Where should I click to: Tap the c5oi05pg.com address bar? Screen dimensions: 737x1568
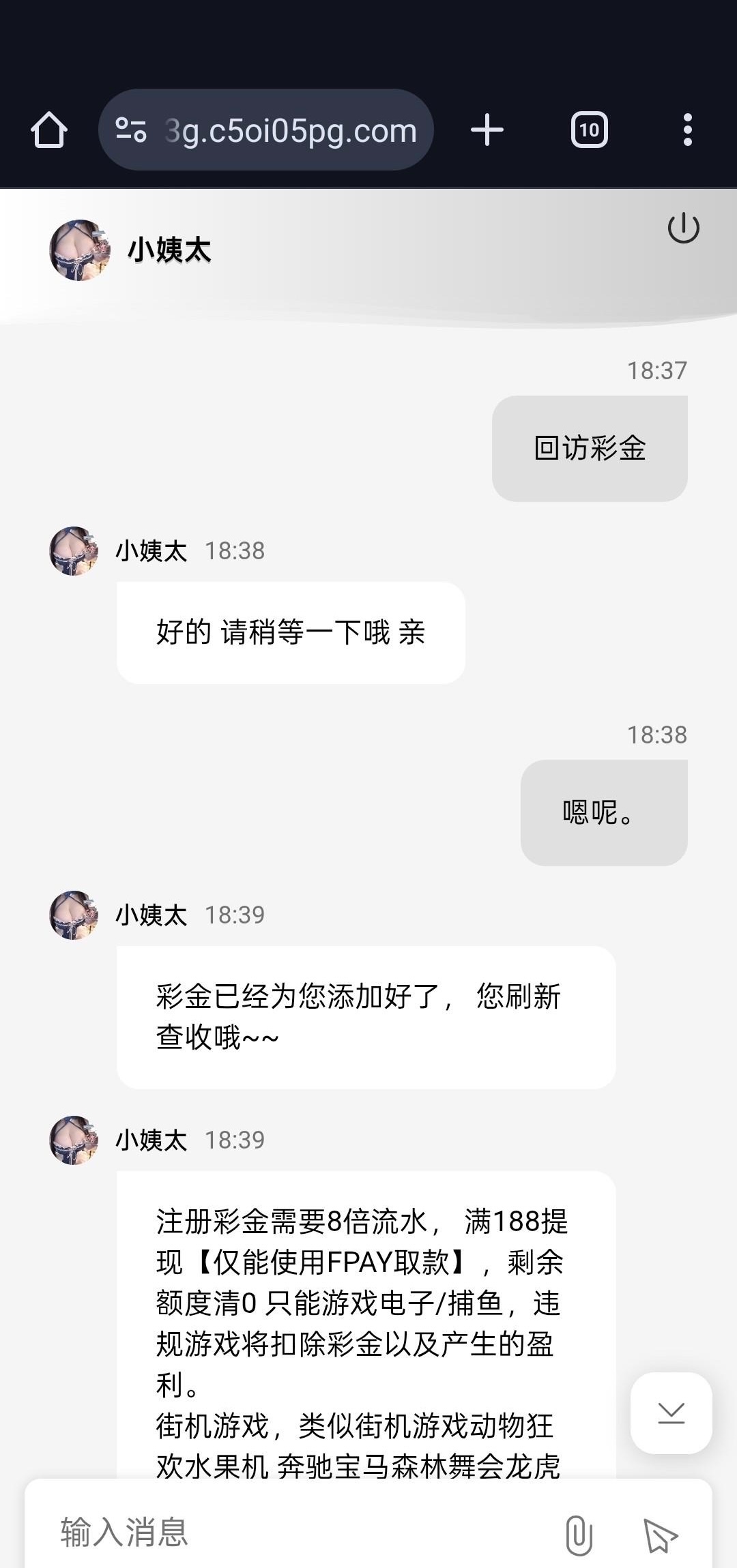[x=290, y=130]
